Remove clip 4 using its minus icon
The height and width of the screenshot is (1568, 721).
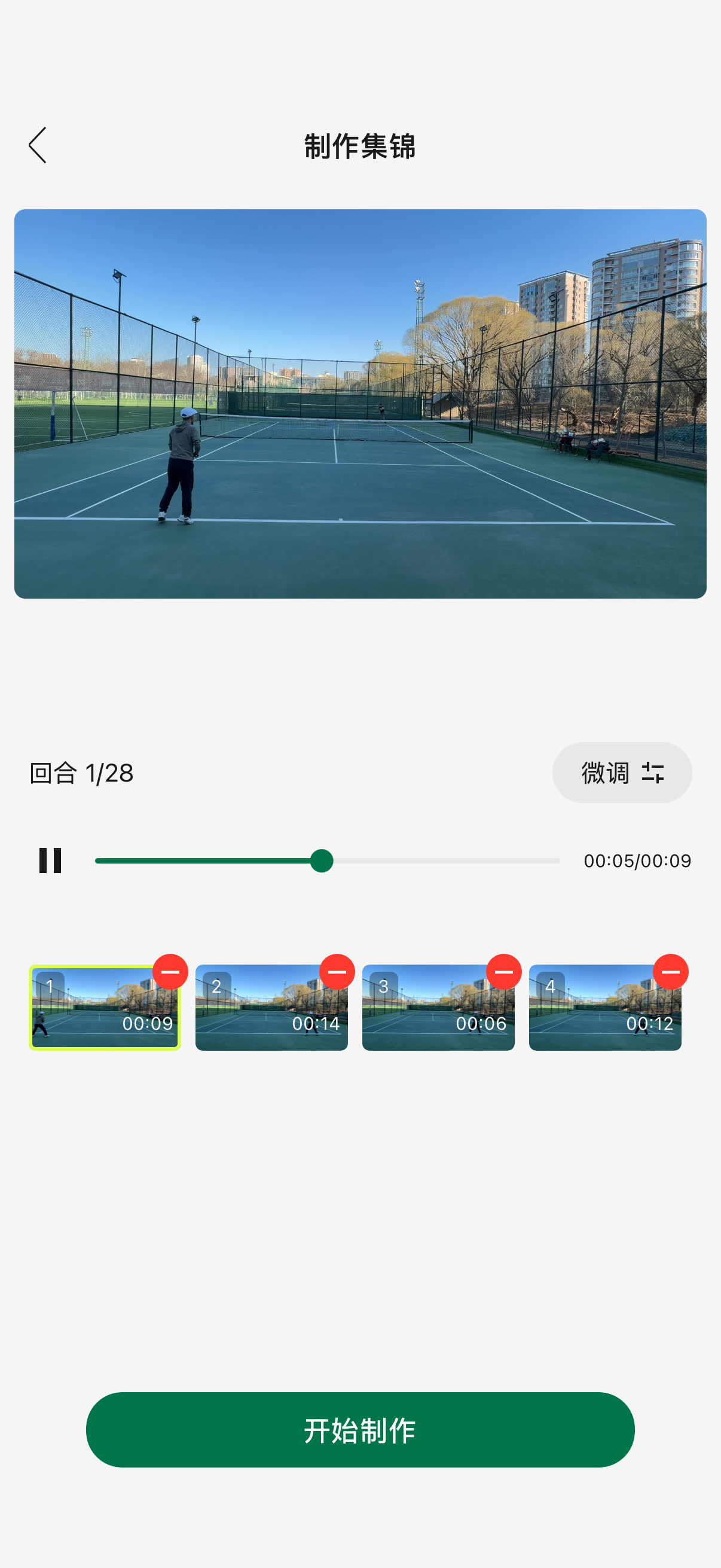pos(671,972)
